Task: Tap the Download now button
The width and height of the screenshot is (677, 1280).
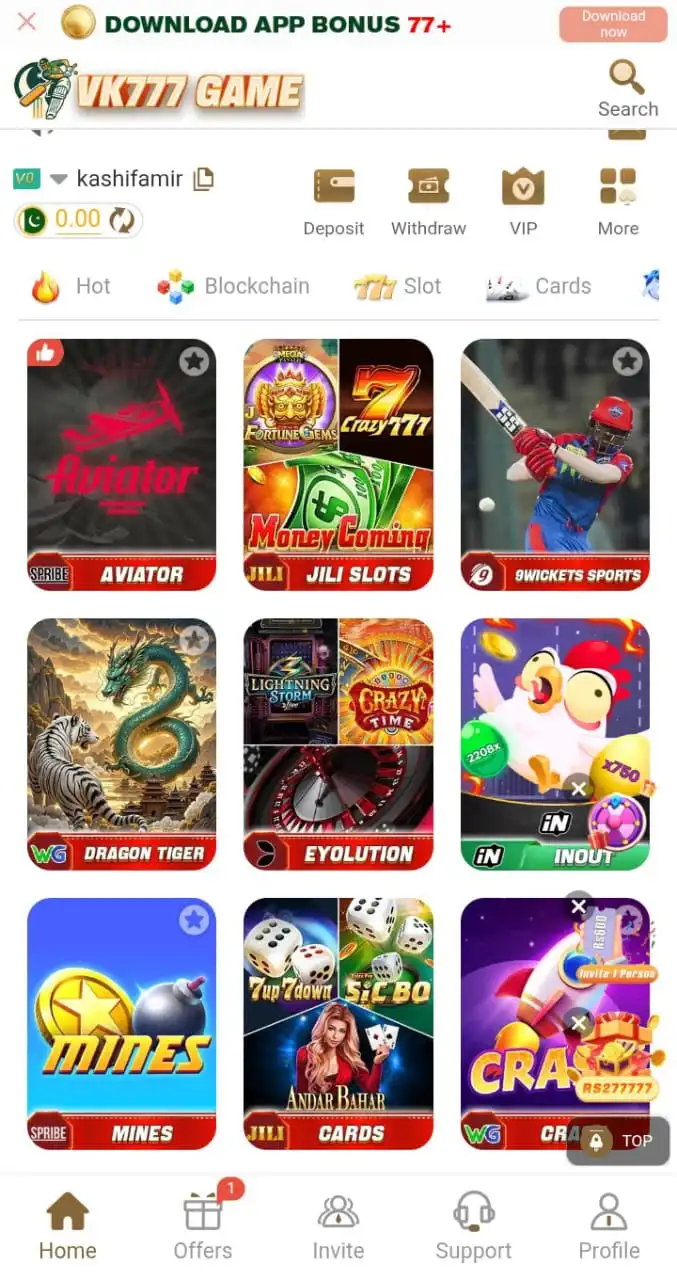Action: [x=613, y=24]
